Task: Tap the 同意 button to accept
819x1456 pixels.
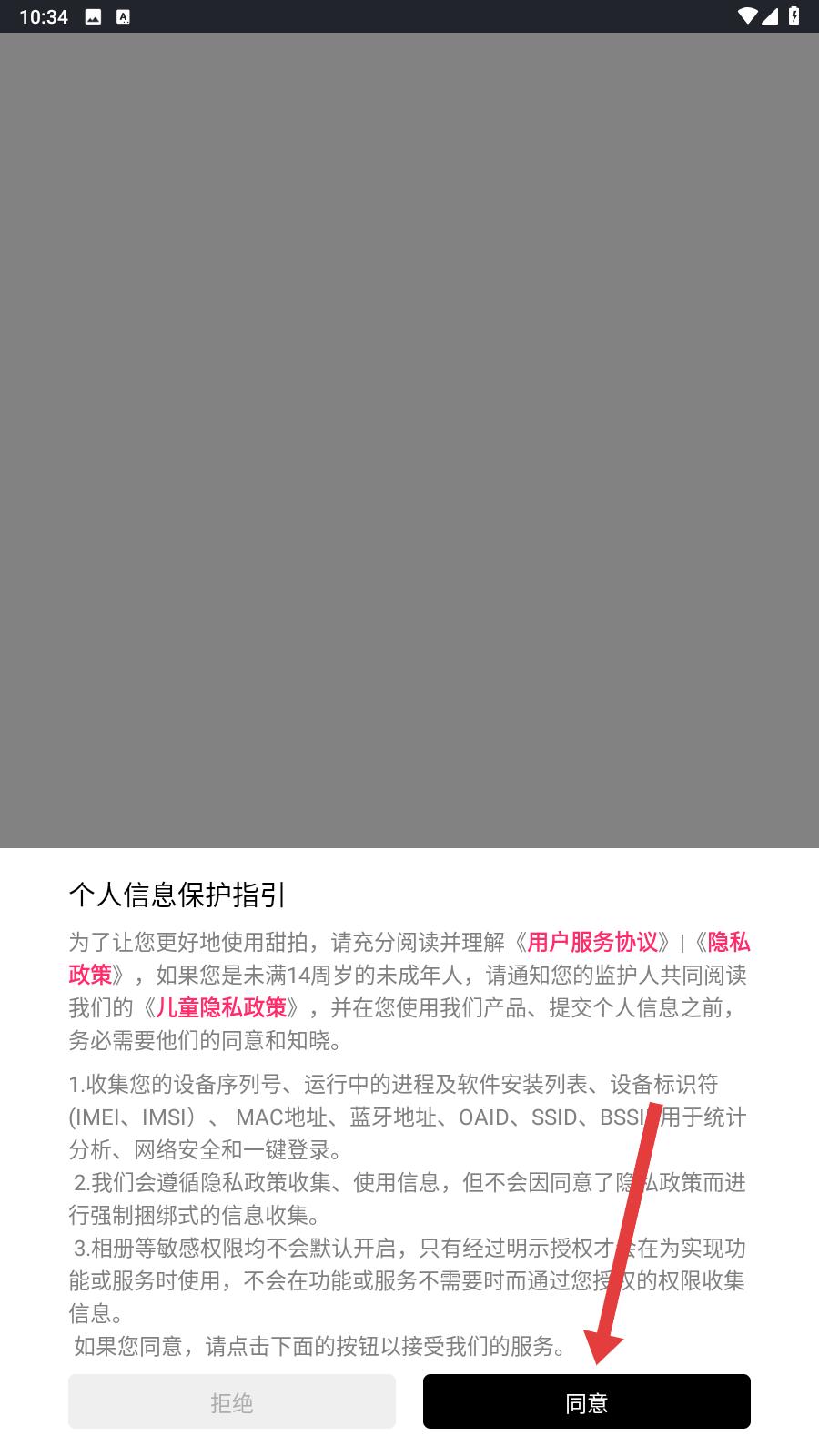Action: pos(586,1402)
